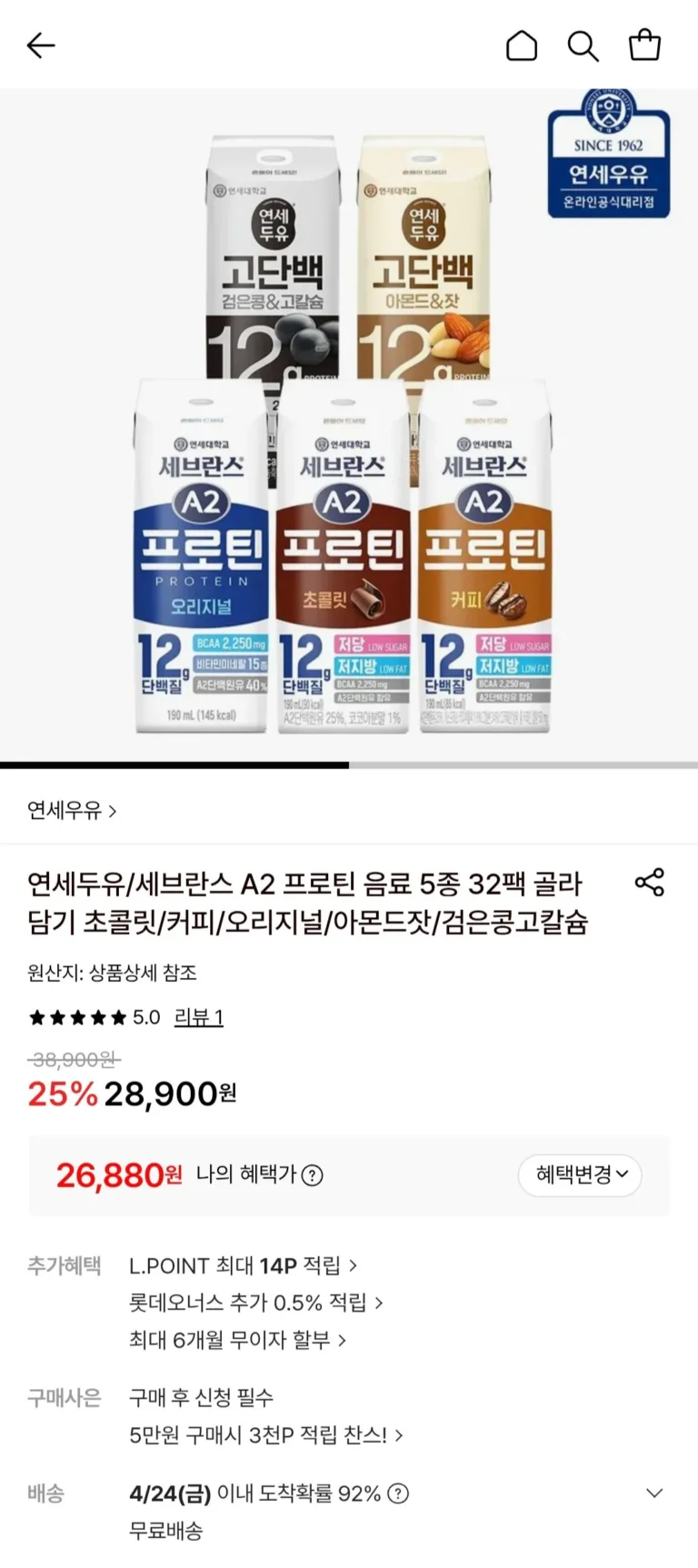Show info about 도착확률 92%
698x1568 pixels.
click(x=398, y=1493)
